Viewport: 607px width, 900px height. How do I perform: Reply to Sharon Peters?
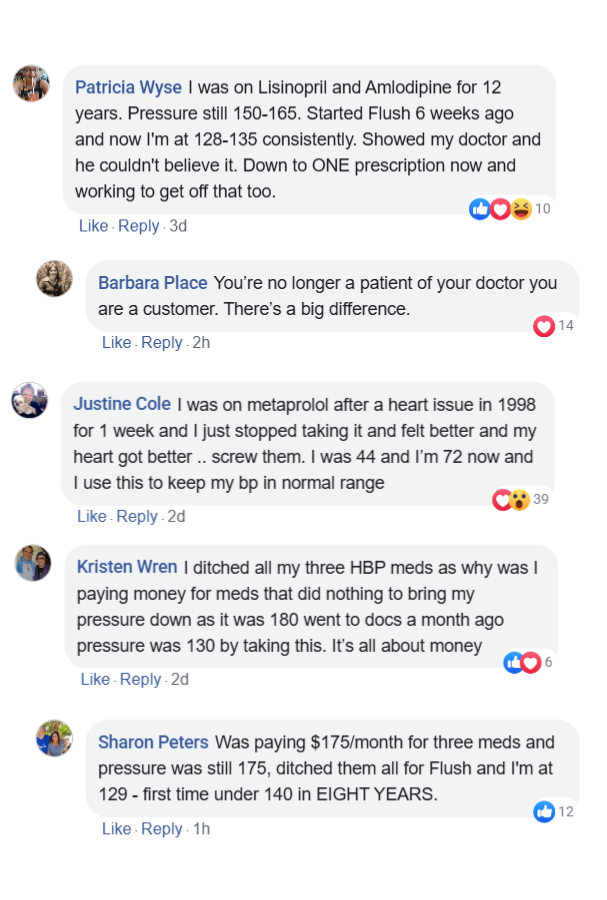[x=161, y=829]
